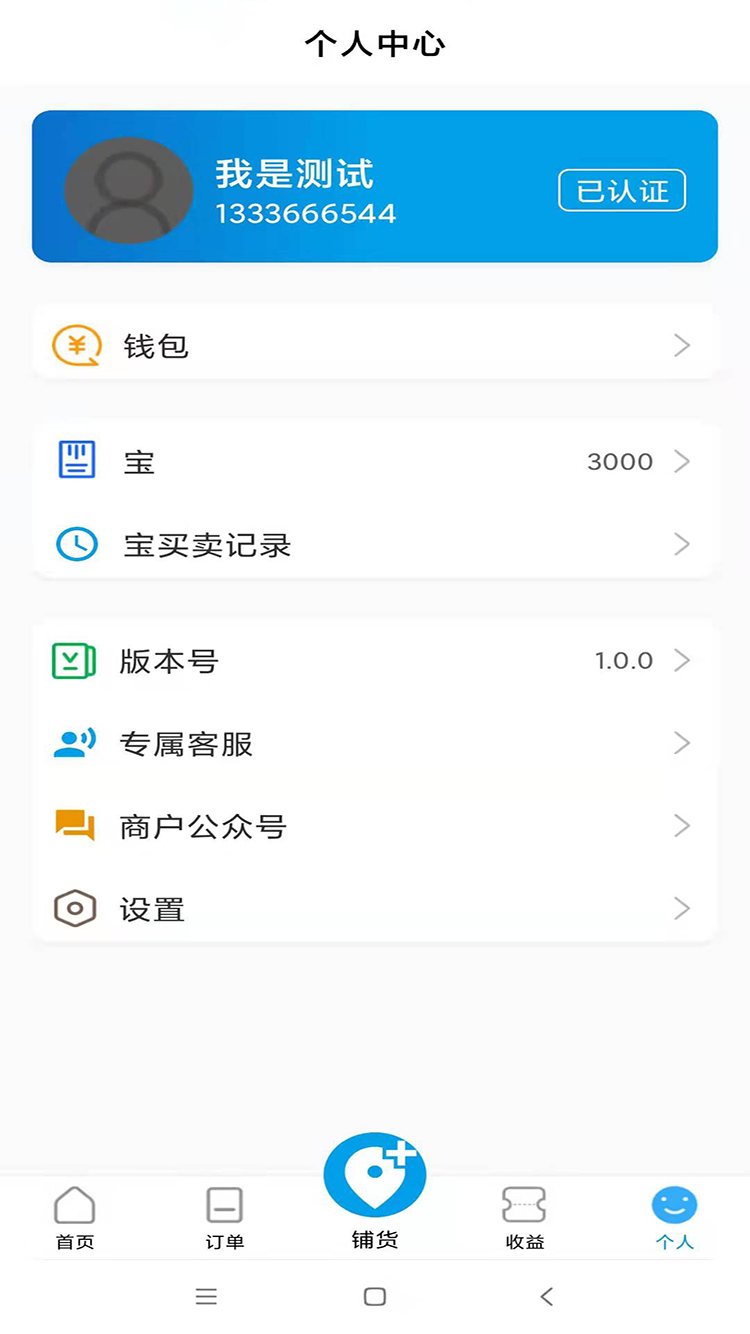The width and height of the screenshot is (750, 1334).
Task: Click the clock icon beside 宝买卖记录
Action: click(76, 544)
